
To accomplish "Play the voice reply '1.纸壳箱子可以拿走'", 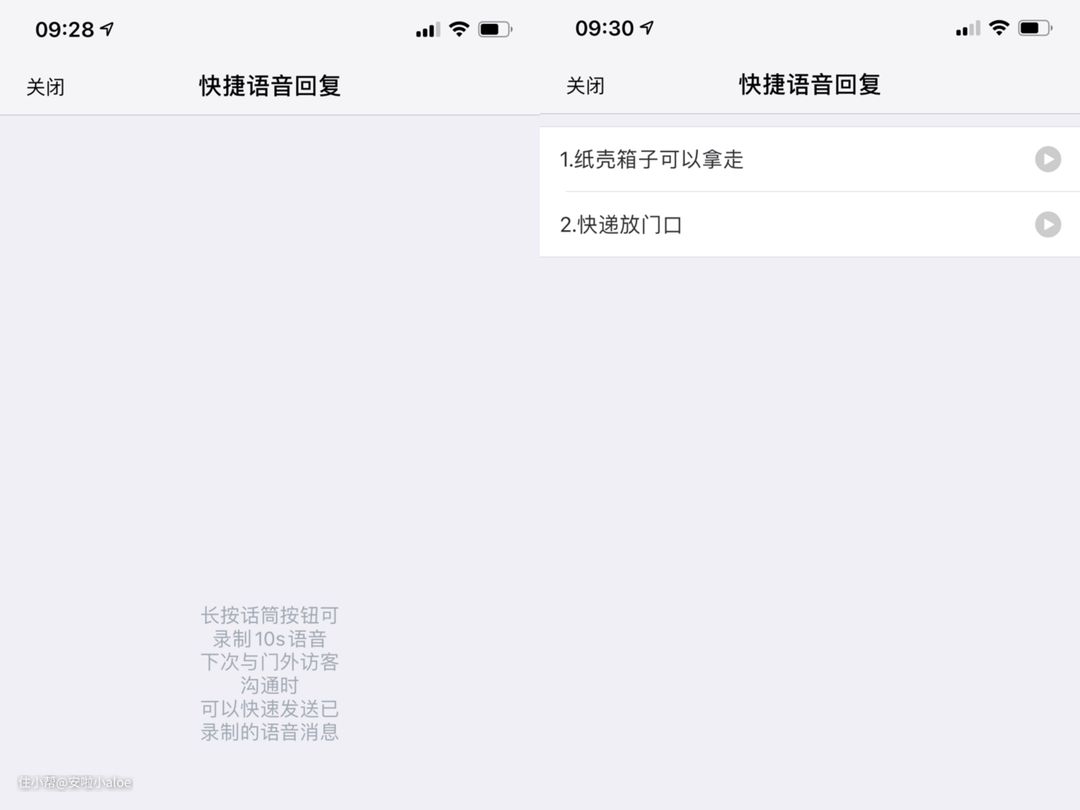I will [1047, 159].
